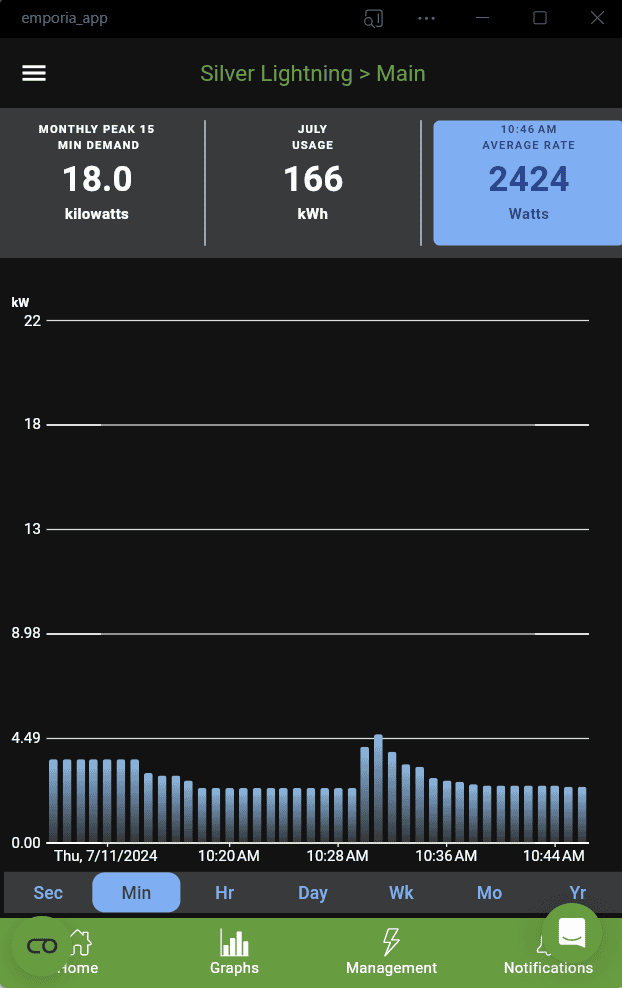Switch graph scale to Mo
The image size is (622, 988).
[489, 892]
